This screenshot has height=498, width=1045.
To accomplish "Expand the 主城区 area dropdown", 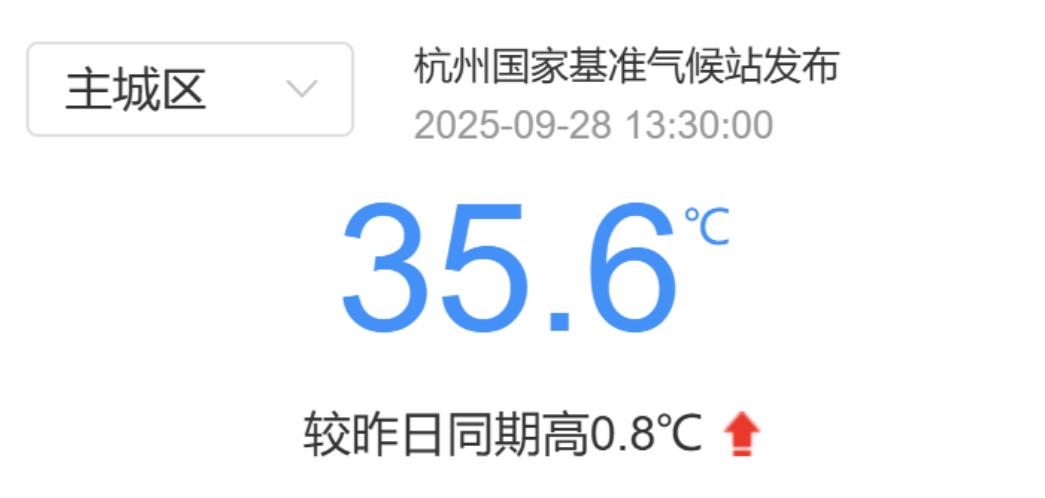I will [190, 89].
